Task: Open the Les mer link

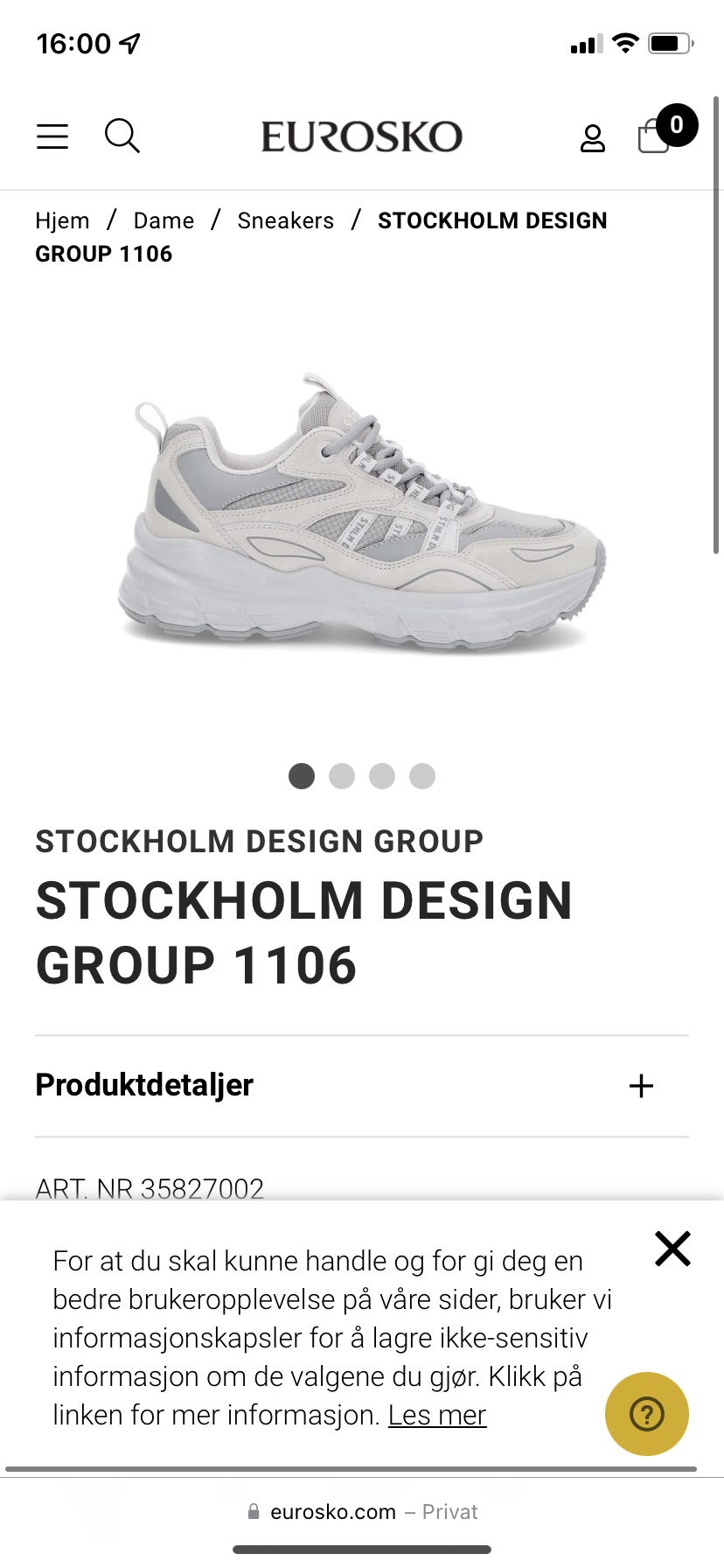Action: pyautogui.click(x=437, y=1415)
